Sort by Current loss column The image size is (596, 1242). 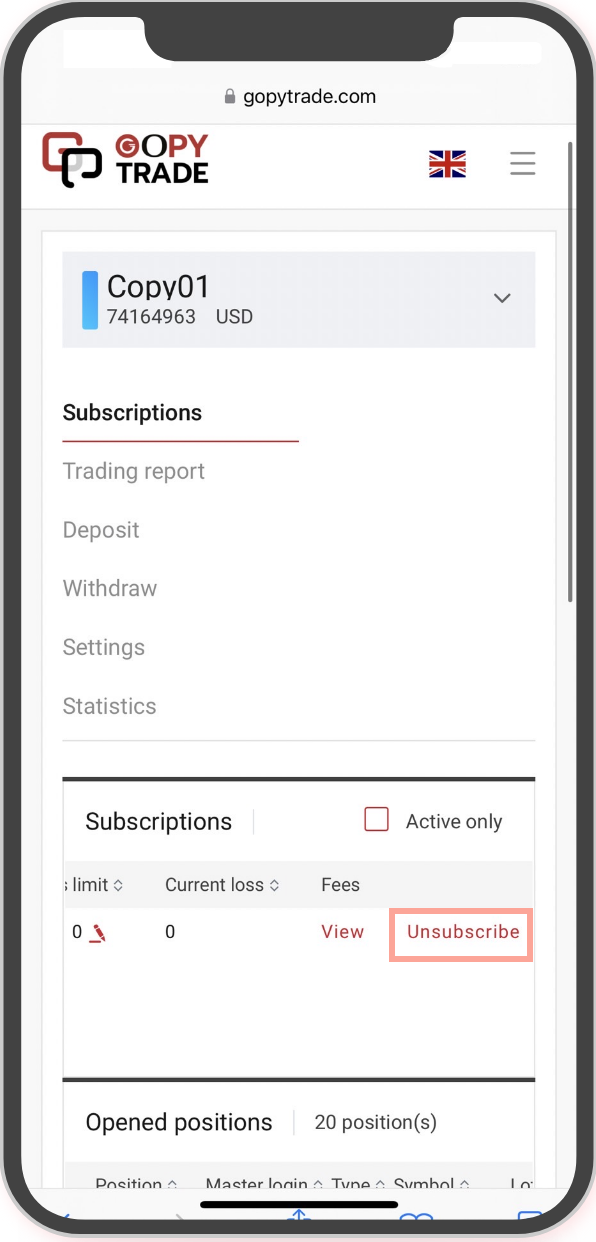click(222, 885)
